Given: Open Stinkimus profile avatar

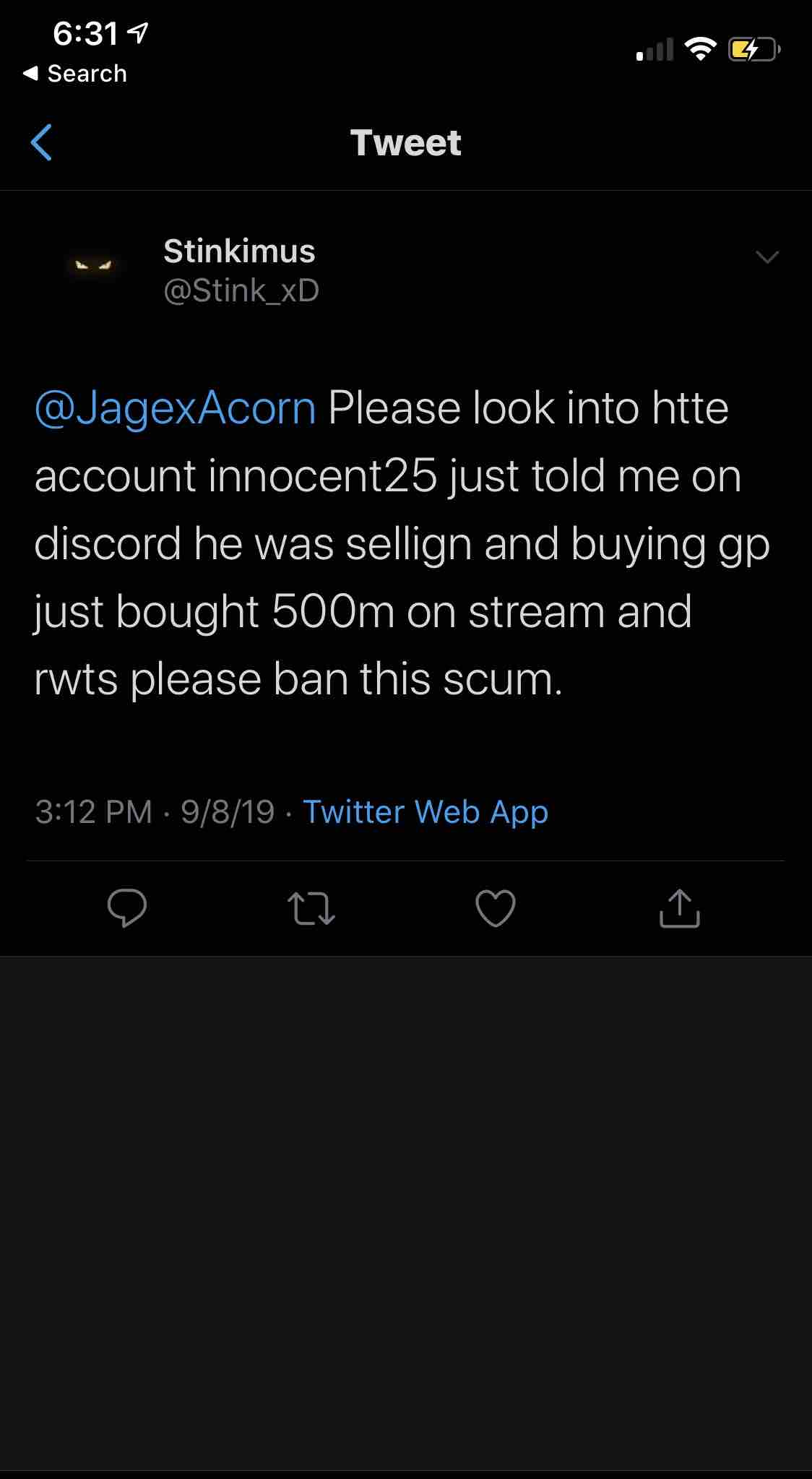Looking at the screenshot, I should pyautogui.click(x=94, y=267).
